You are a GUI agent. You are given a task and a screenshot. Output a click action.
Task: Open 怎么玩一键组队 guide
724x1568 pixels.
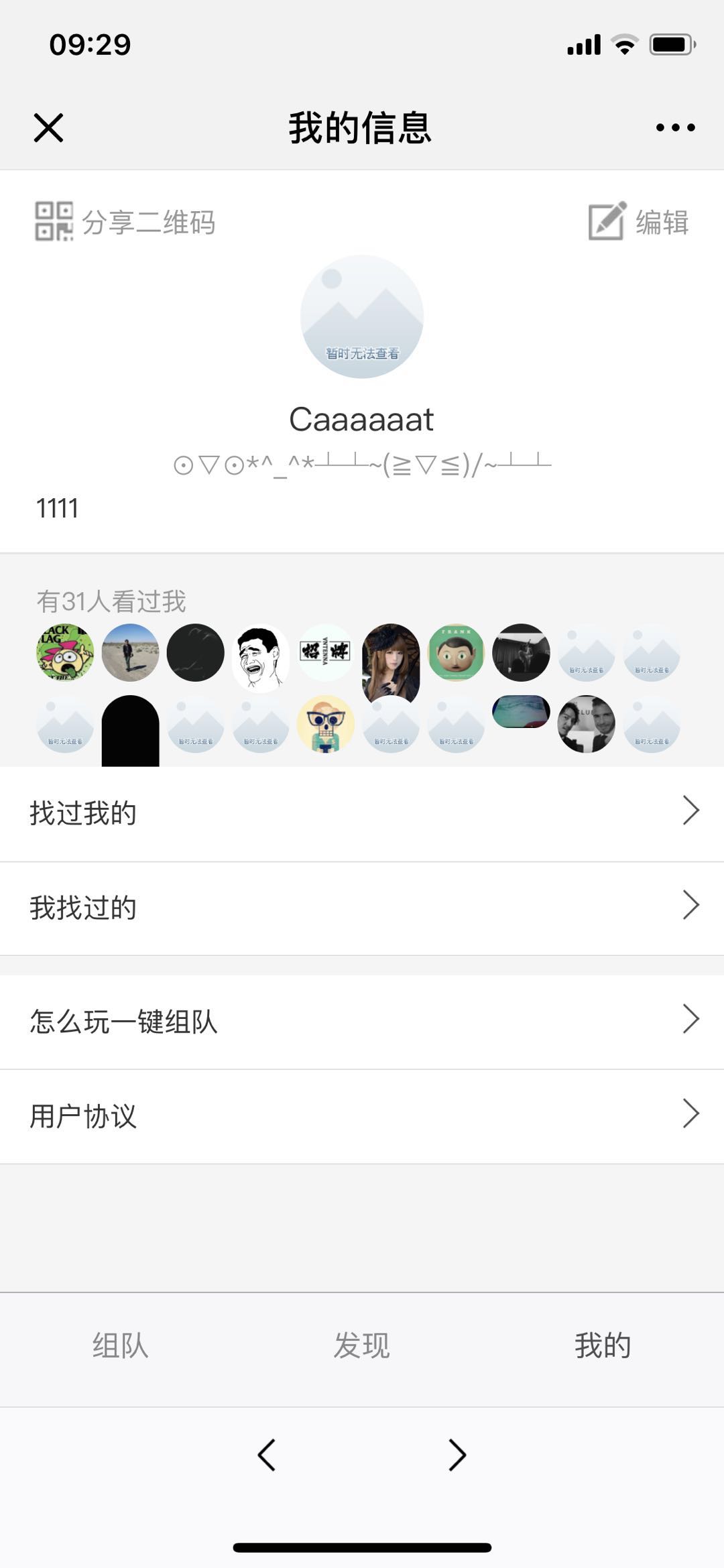pyautogui.click(x=362, y=1022)
